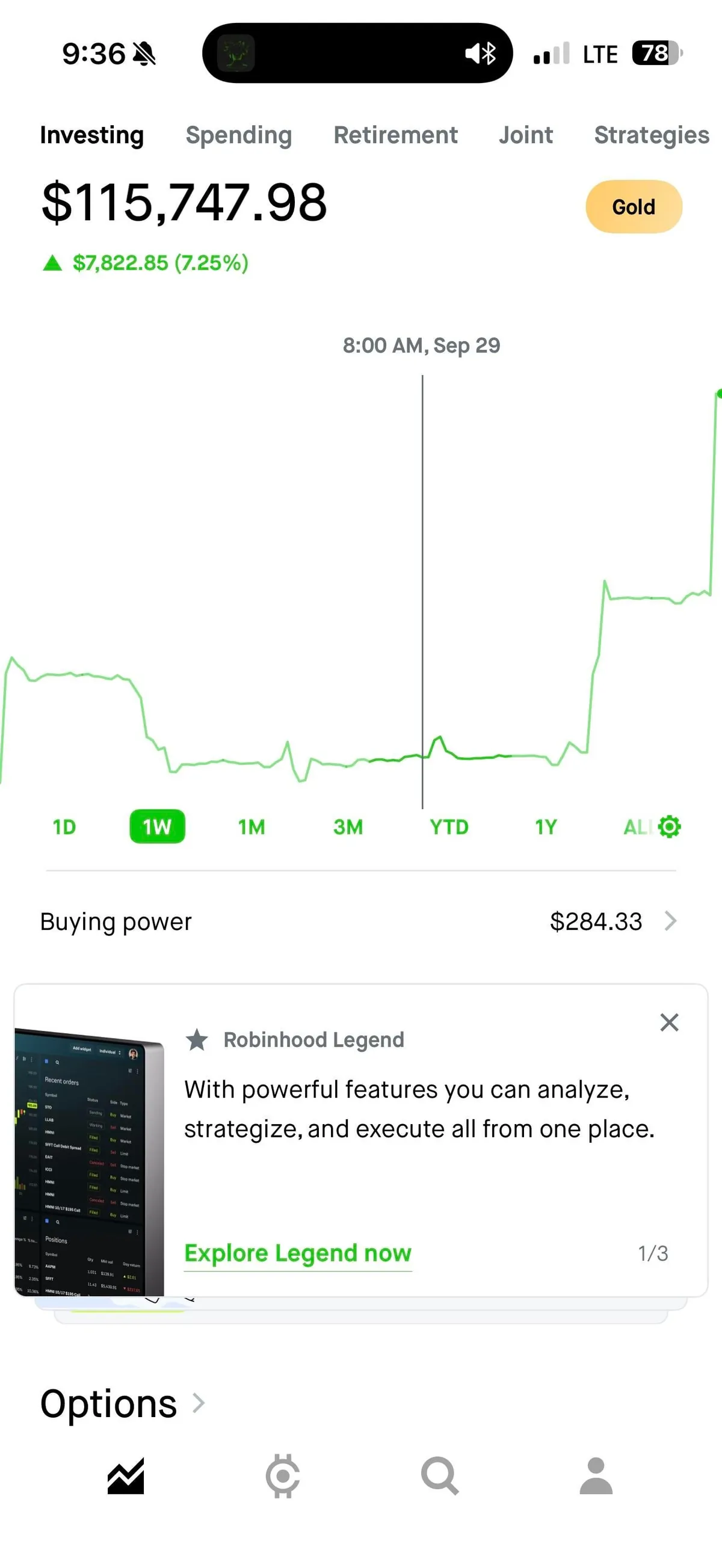The width and height of the screenshot is (722, 1568).
Task: Open chart settings gear
Action: 670,826
